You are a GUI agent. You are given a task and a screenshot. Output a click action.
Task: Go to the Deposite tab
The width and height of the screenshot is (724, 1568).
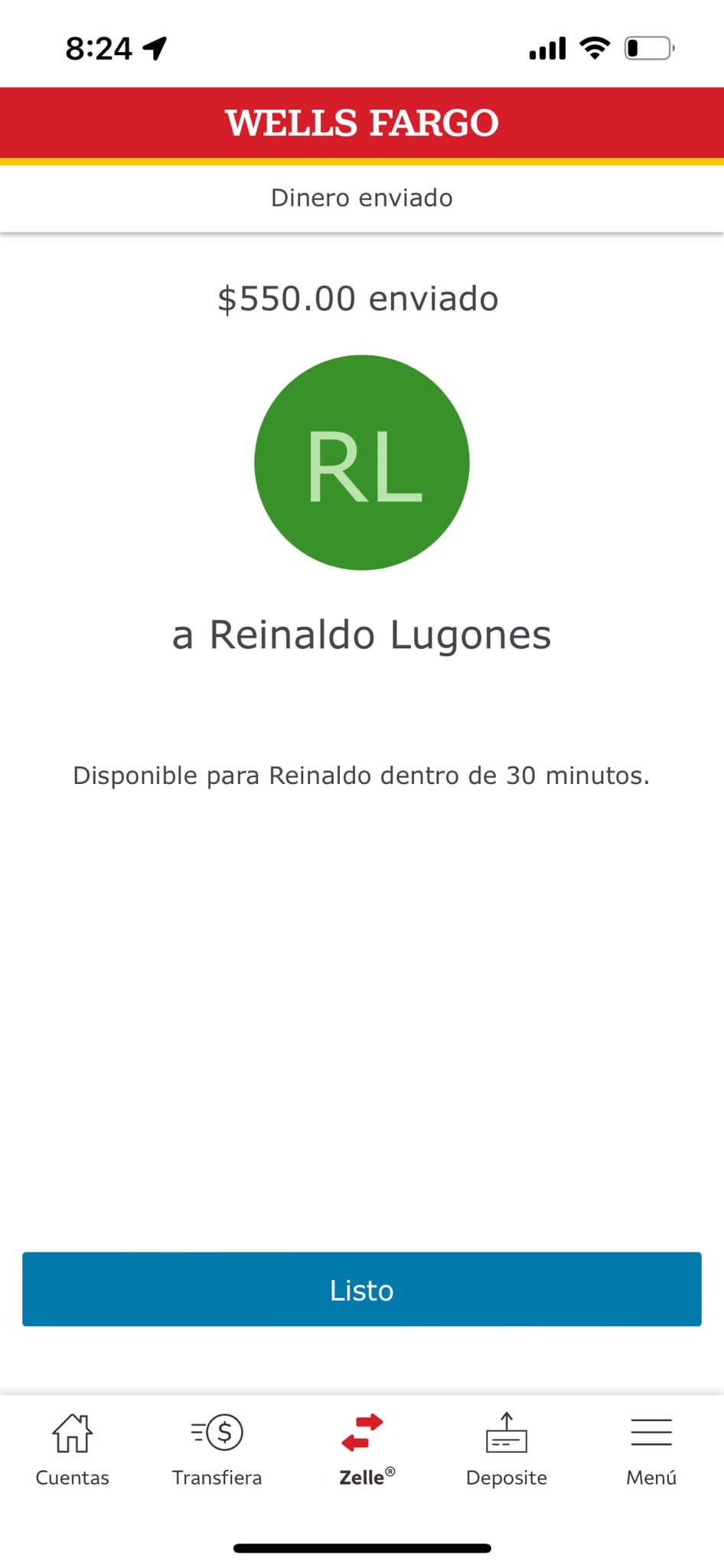coord(507,1449)
